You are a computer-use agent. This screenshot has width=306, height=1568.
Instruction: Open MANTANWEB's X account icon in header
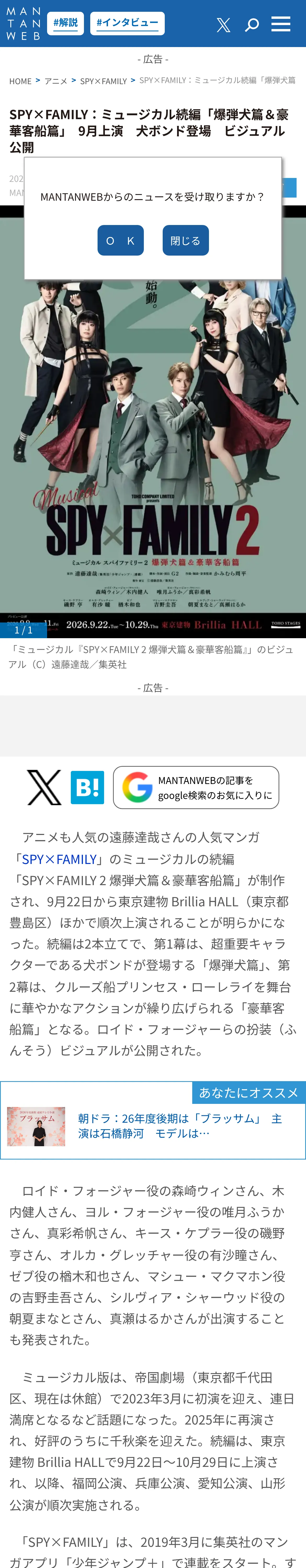tap(224, 24)
